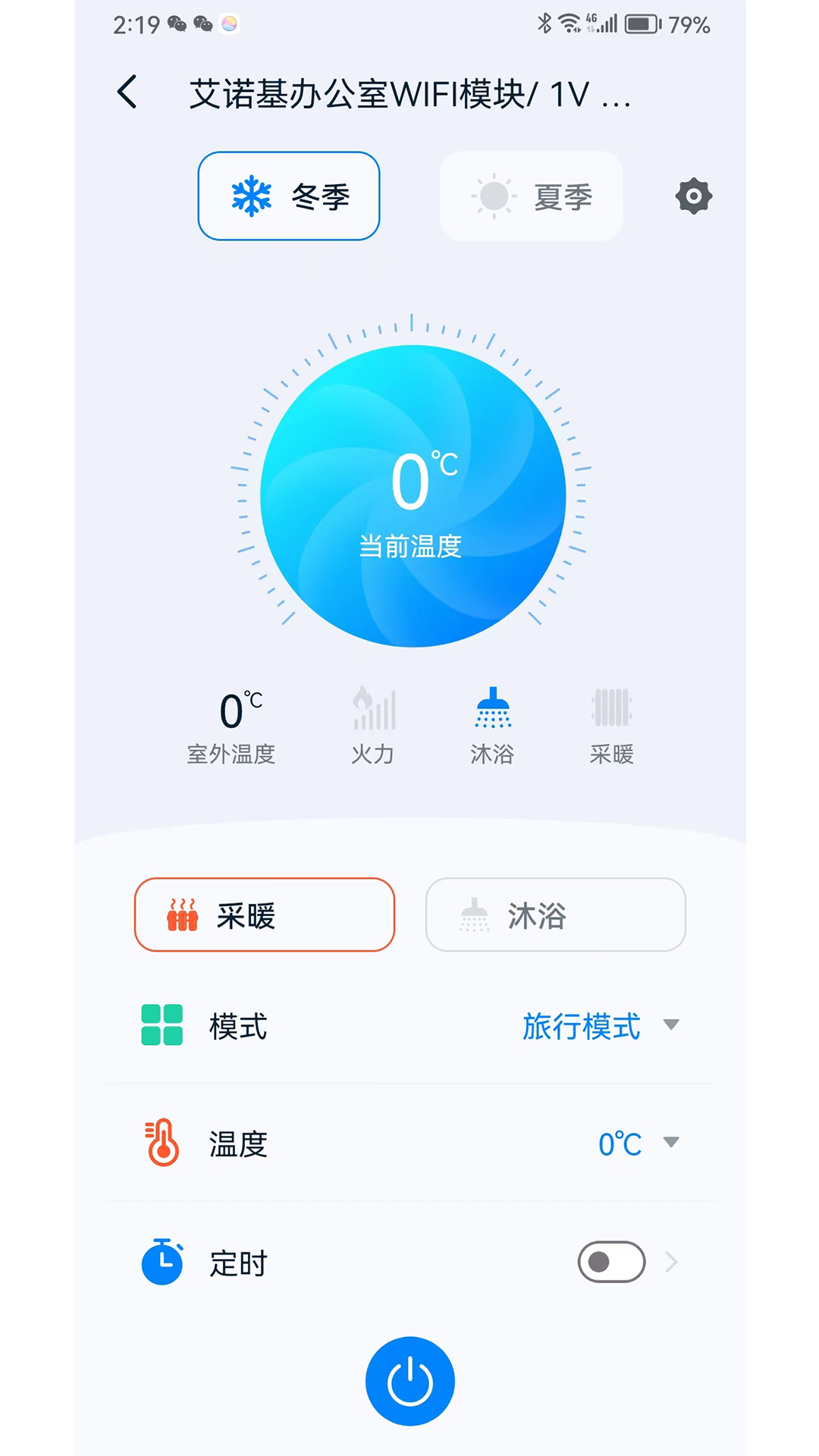
Task: Select the 冬季 tab
Action: point(288,196)
